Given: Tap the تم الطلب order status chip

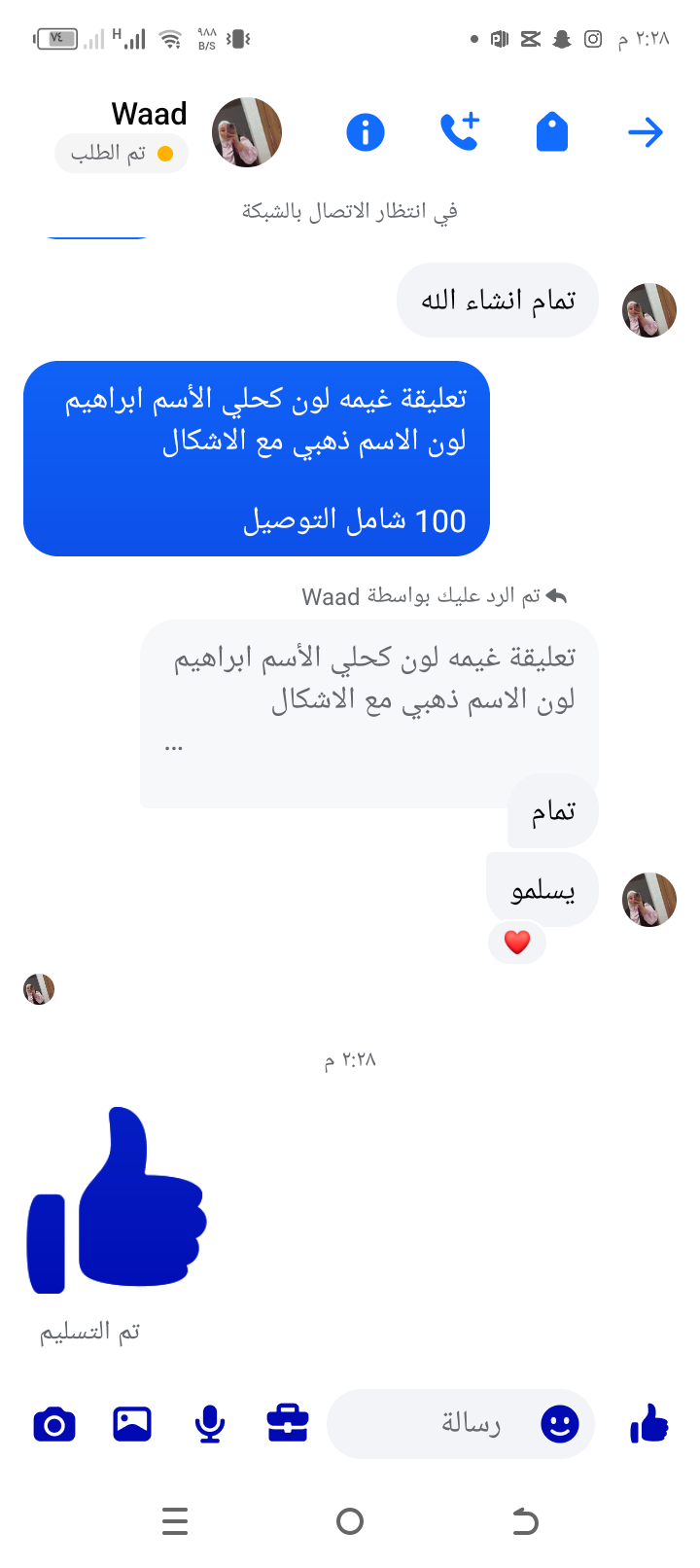Looking at the screenshot, I should coord(122,154).
